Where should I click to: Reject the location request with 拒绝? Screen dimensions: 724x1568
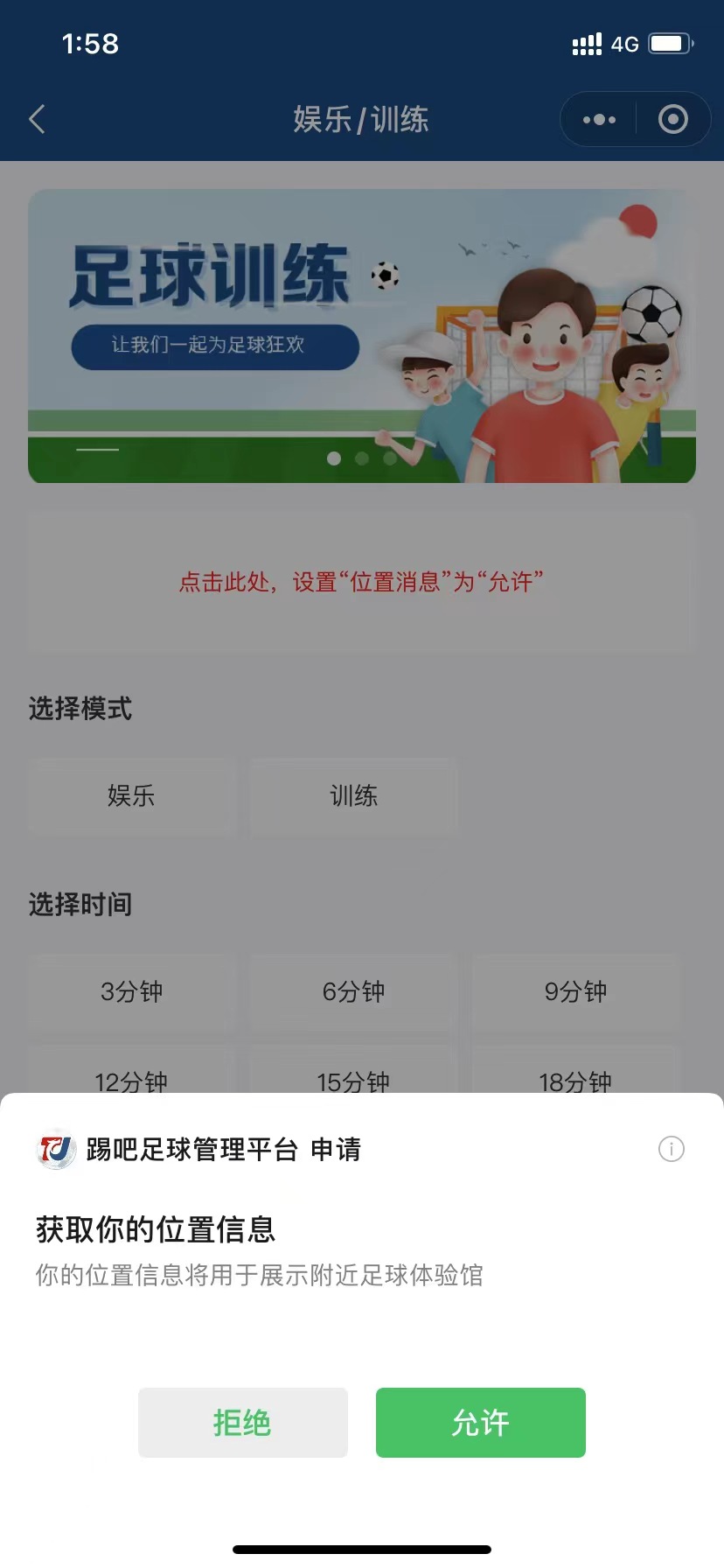(x=242, y=1422)
